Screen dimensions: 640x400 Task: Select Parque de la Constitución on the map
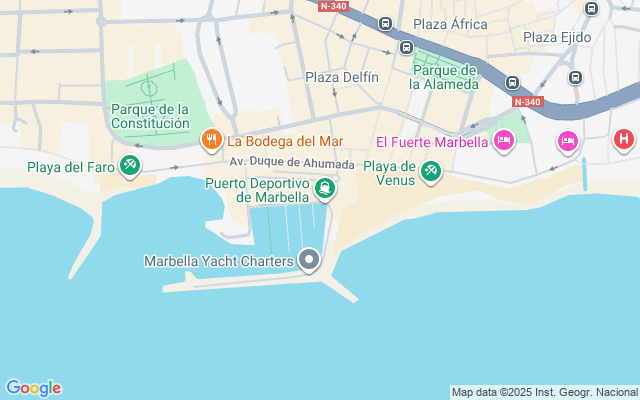point(150,116)
